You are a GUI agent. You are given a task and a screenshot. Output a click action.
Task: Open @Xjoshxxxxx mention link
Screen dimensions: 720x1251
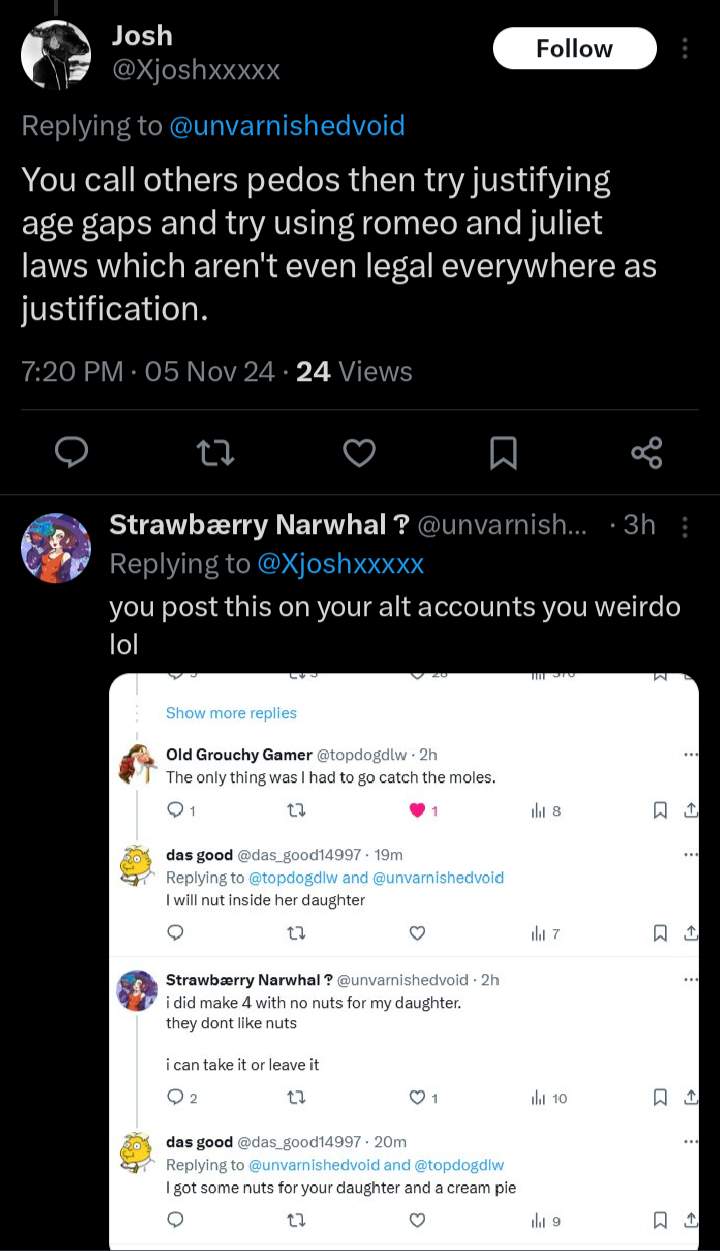click(x=340, y=563)
